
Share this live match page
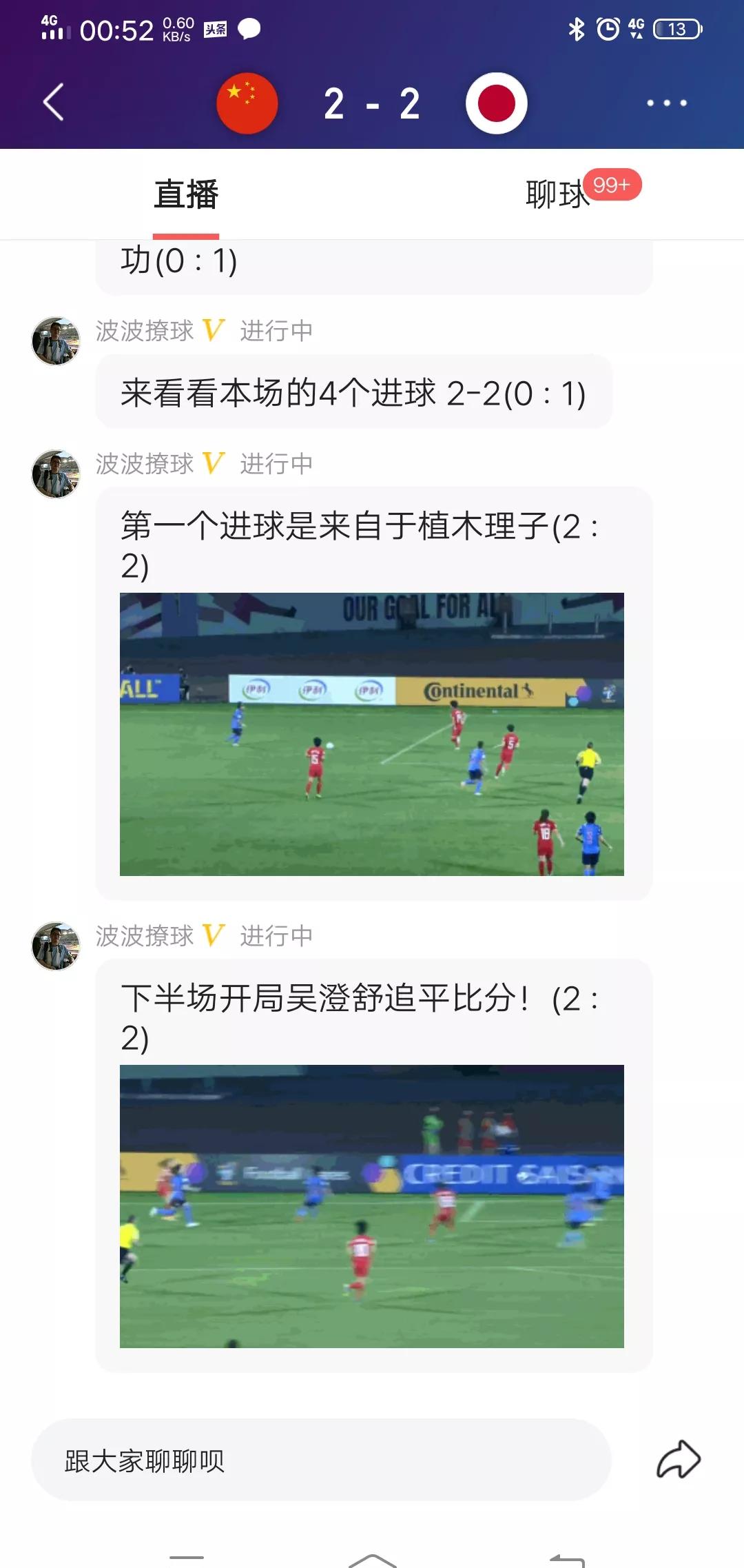click(678, 1460)
